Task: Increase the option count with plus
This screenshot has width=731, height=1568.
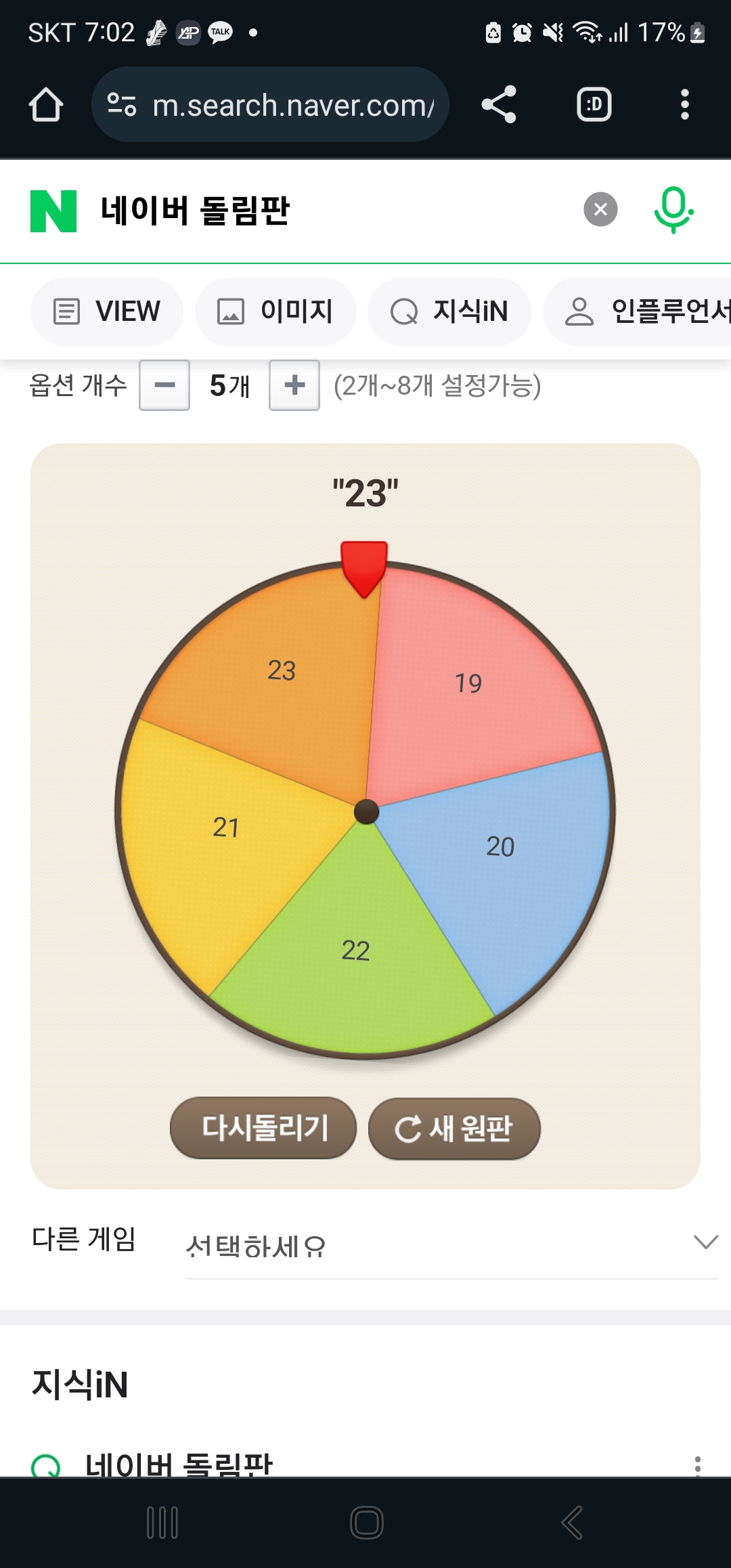Action: (294, 385)
